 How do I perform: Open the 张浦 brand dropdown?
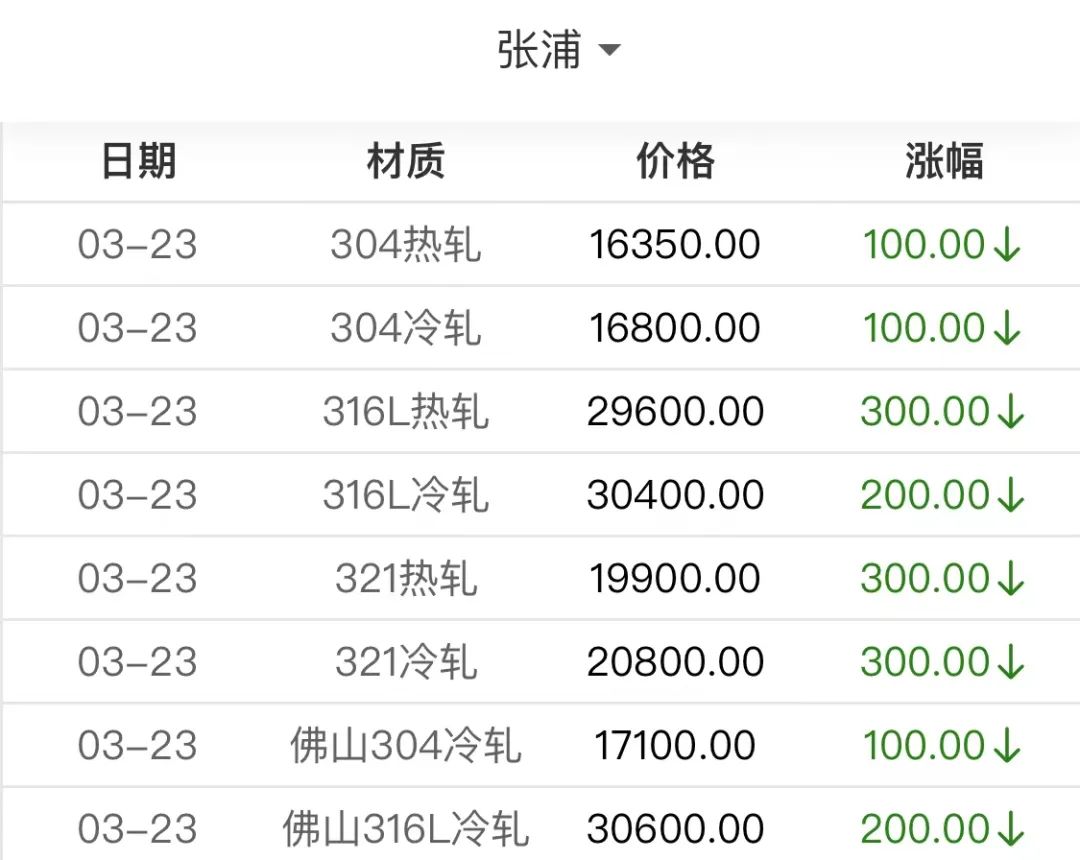pyautogui.click(x=558, y=50)
